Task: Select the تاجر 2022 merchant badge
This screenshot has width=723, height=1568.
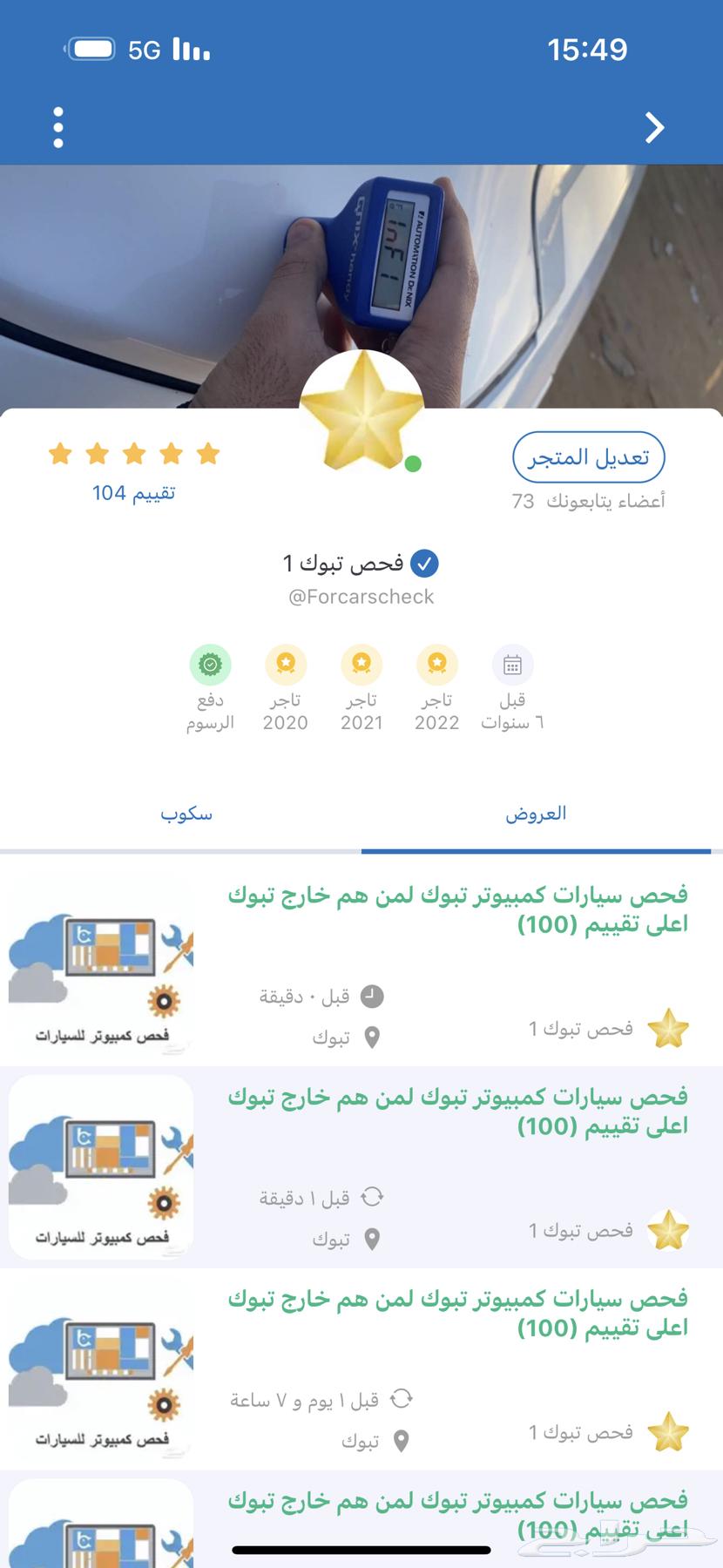Action: click(x=437, y=665)
